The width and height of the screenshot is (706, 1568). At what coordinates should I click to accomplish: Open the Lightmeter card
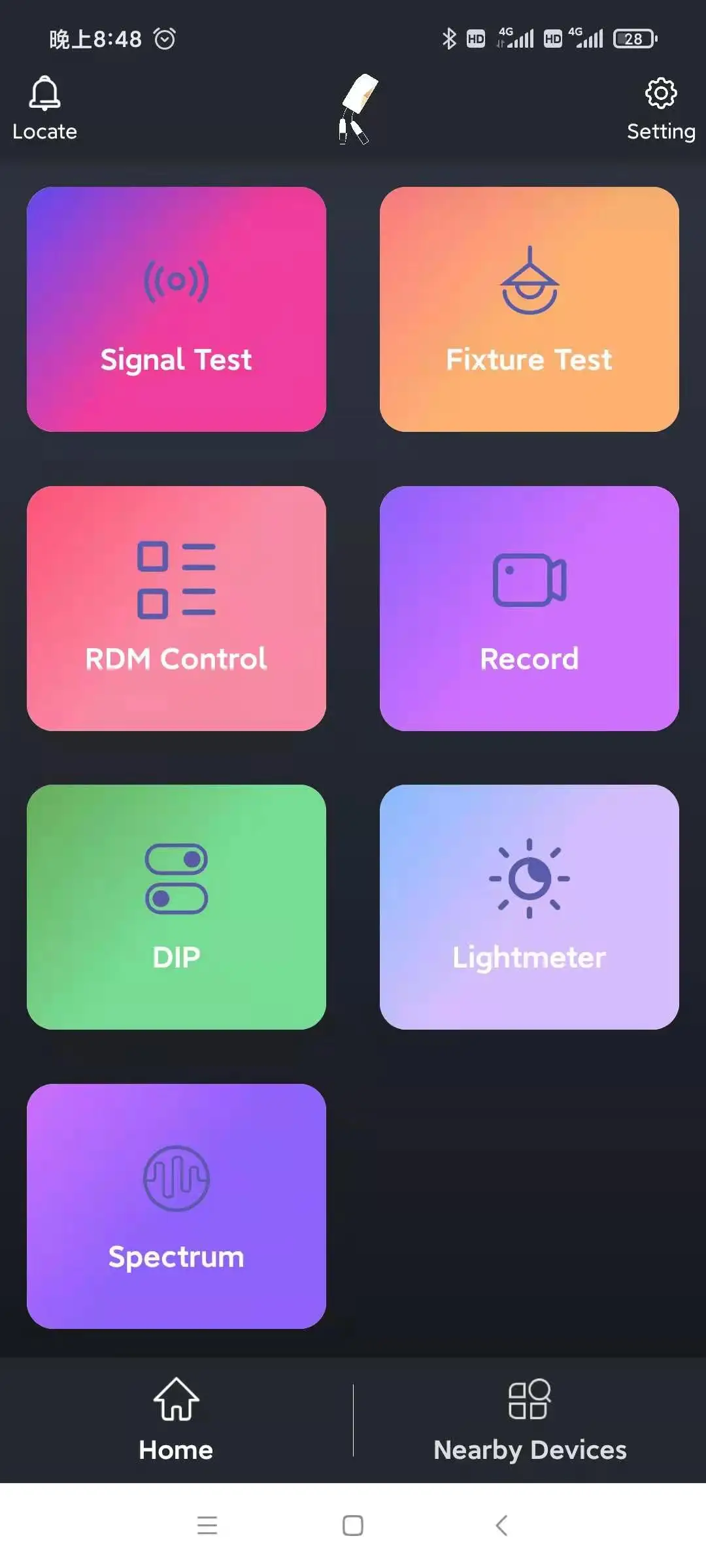pos(529,907)
